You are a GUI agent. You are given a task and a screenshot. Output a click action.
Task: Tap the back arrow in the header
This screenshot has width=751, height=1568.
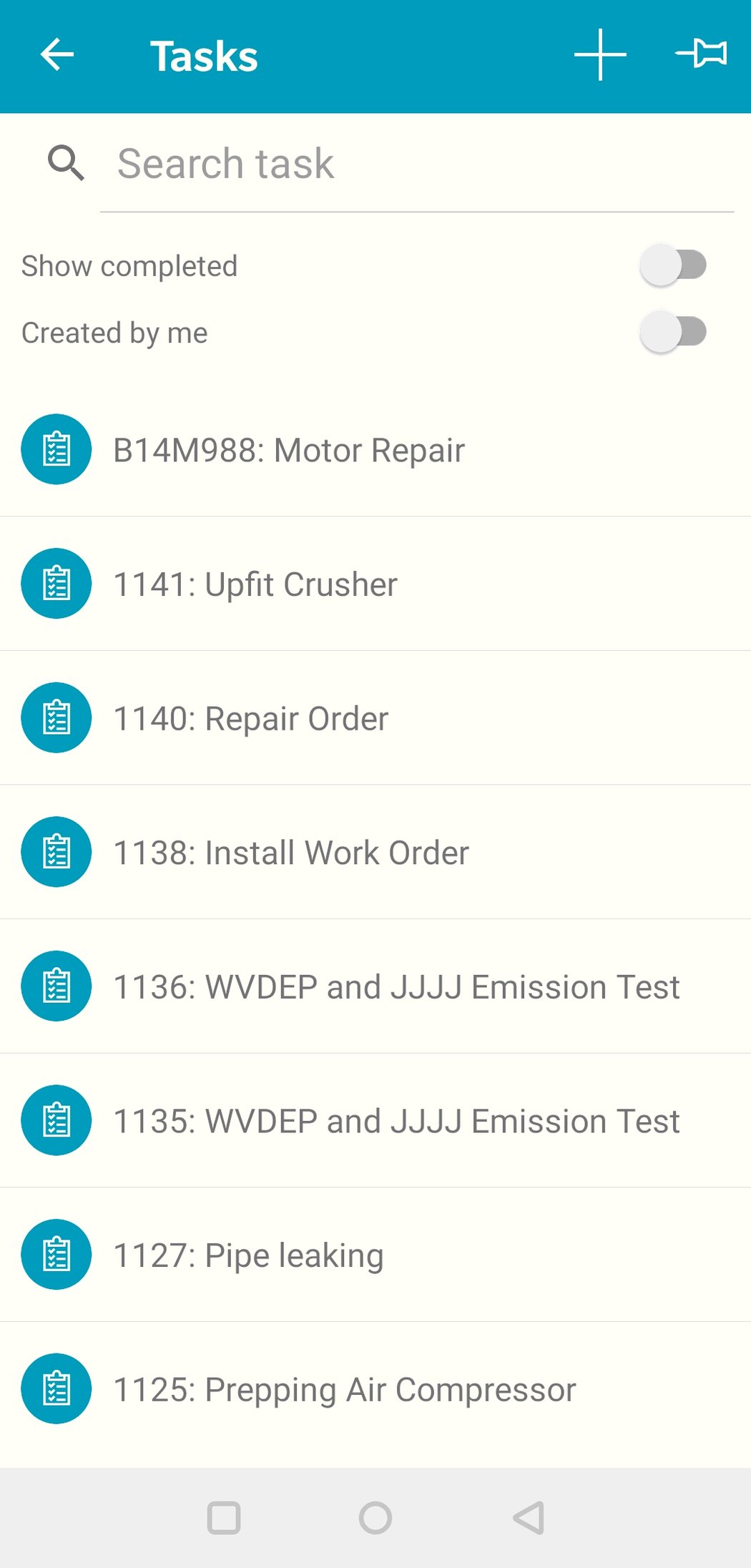point(57,56)
